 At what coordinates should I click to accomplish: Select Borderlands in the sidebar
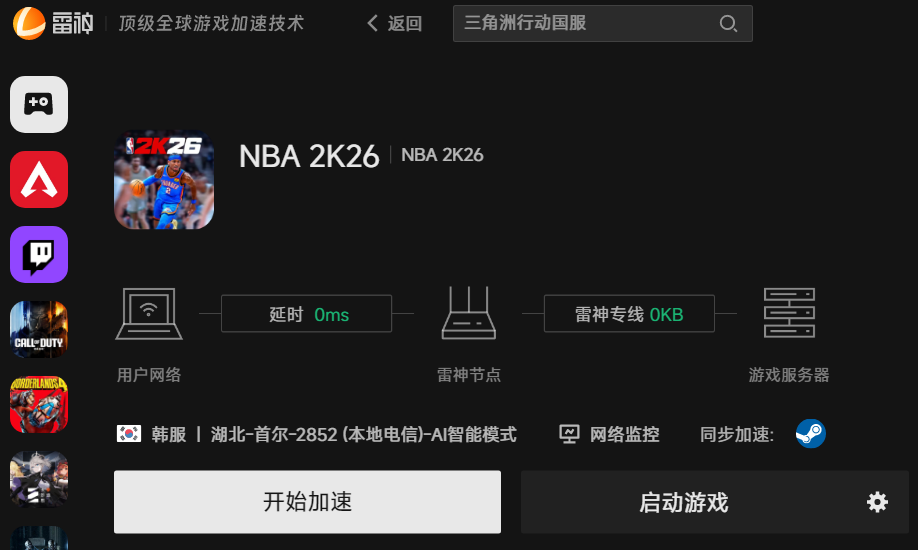point(39,404)
